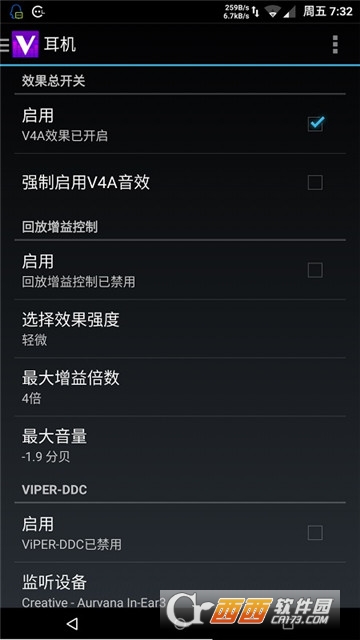Uncheck the 启用 checkbox under 效果总开关
Viewport: 360px width, 640px height.
[316, 123]
